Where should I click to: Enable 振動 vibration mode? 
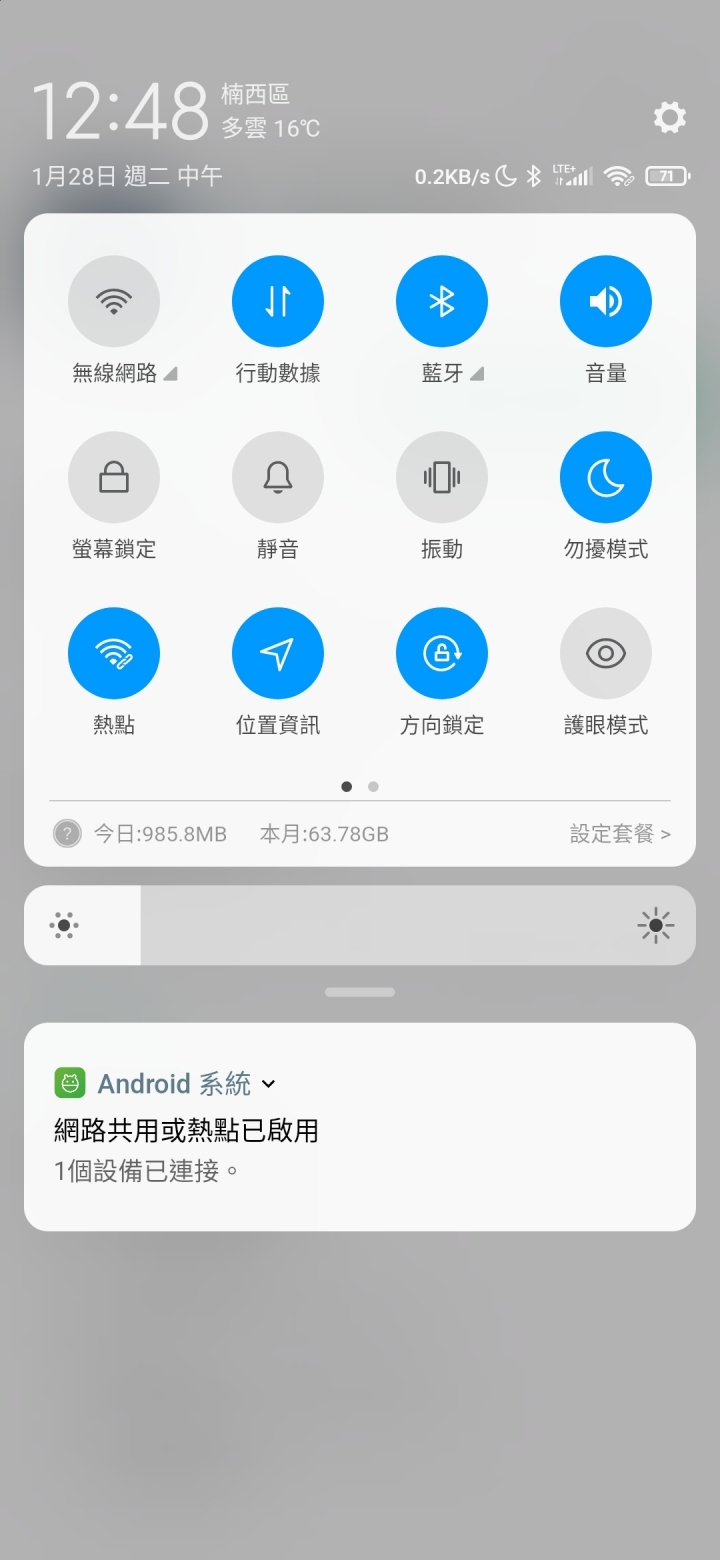pyautogui.click(x=442, y=477)
